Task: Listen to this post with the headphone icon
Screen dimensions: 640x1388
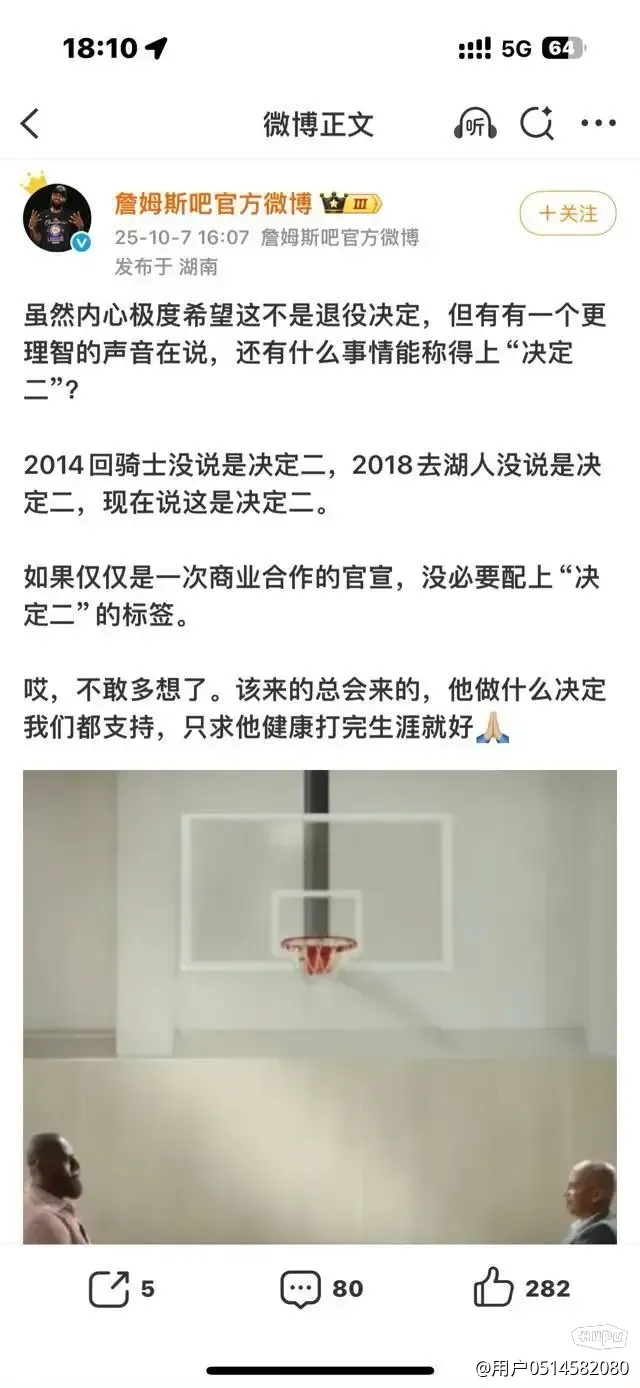Action: pyautogui.click(x=475, y=124)
